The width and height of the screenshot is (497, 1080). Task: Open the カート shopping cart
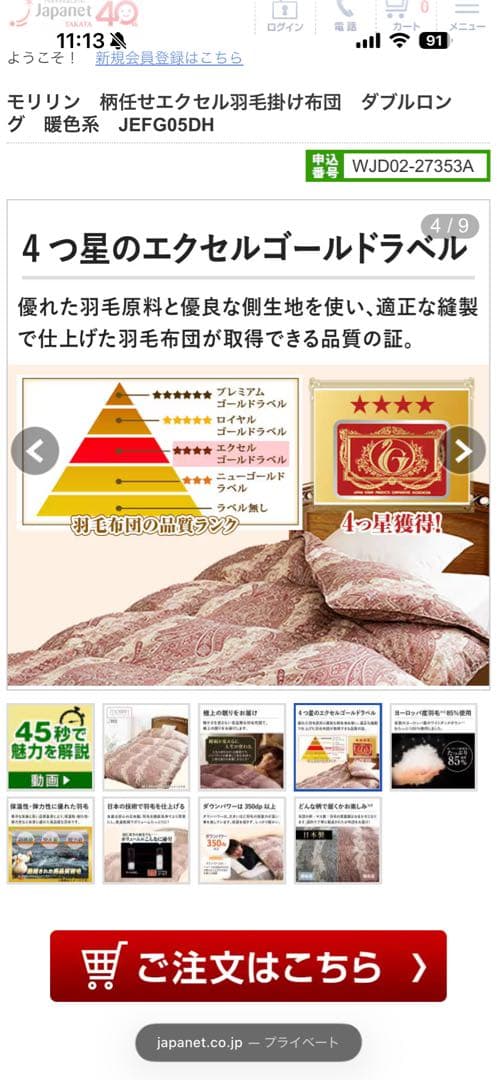coord(406,17)
